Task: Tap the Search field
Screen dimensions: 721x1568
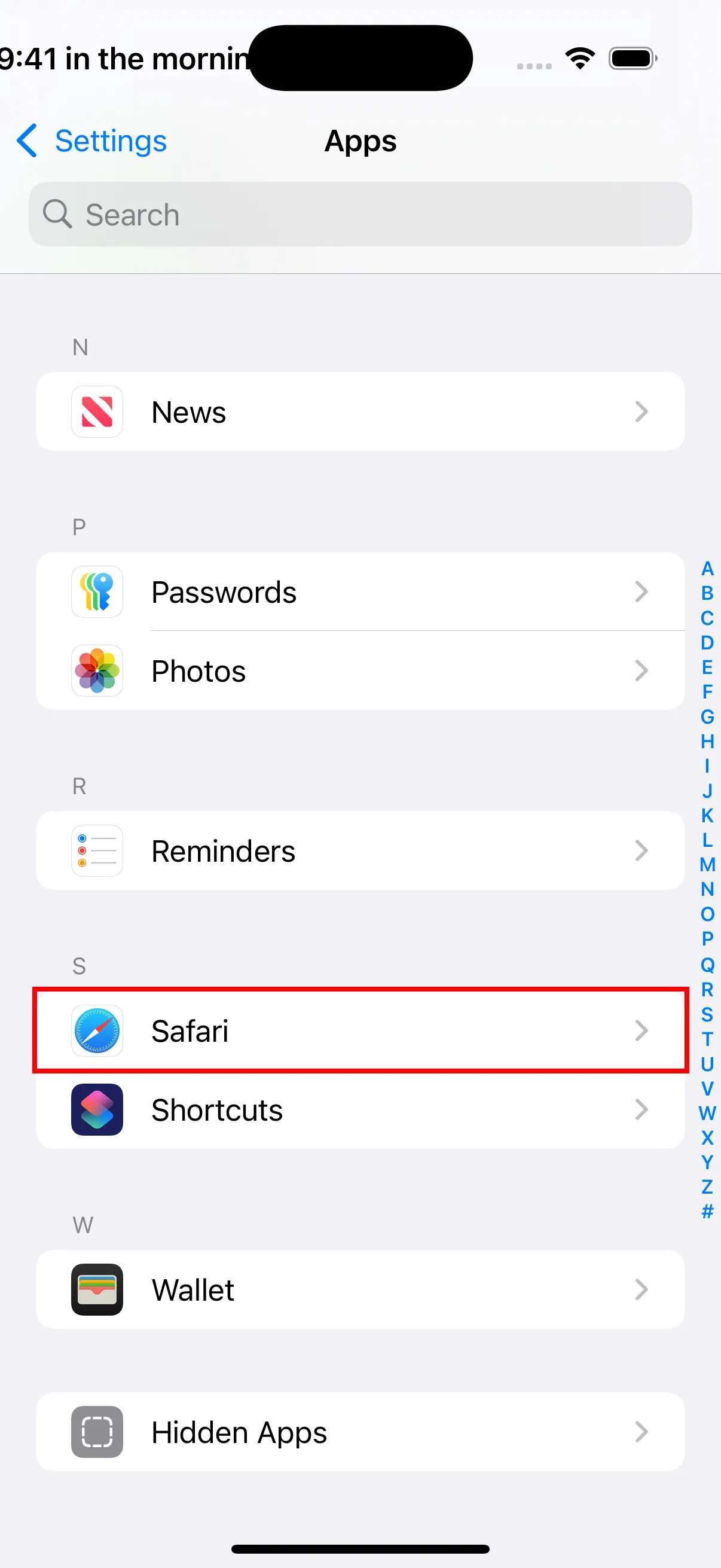Action: coord(360,214)
